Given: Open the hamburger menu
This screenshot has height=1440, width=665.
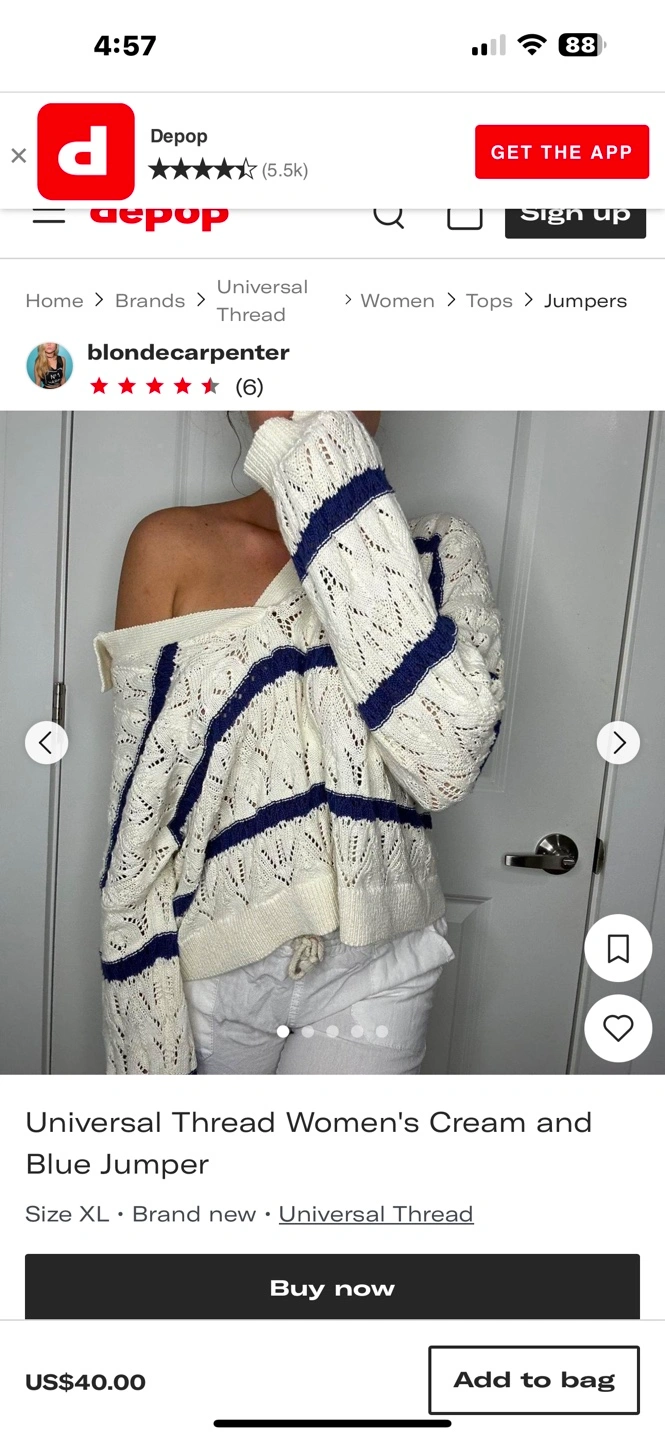Looking at the screenshot, I should [x=48, y=215].
